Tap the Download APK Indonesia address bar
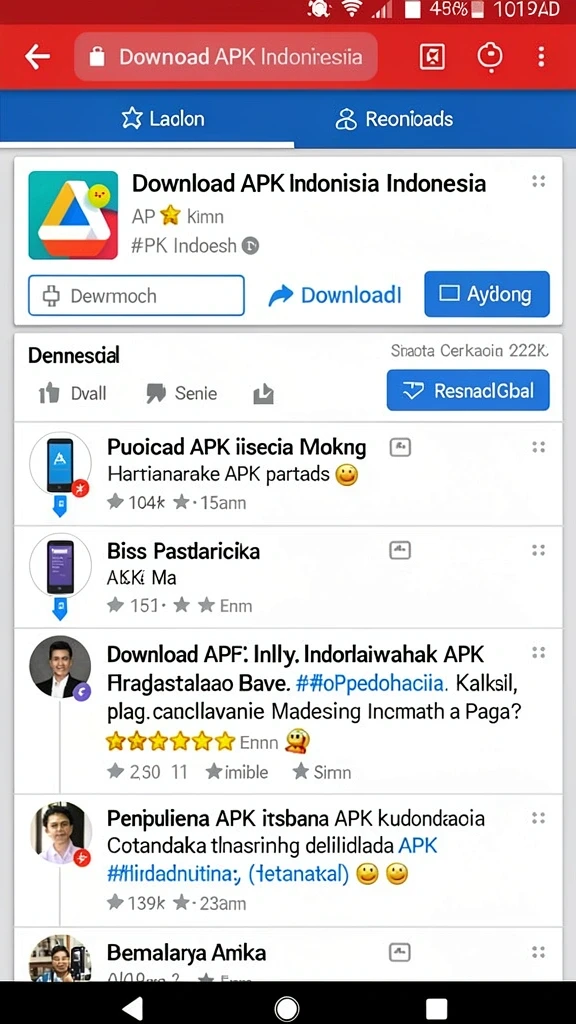The image size is (576, 1024). [226, 57]
